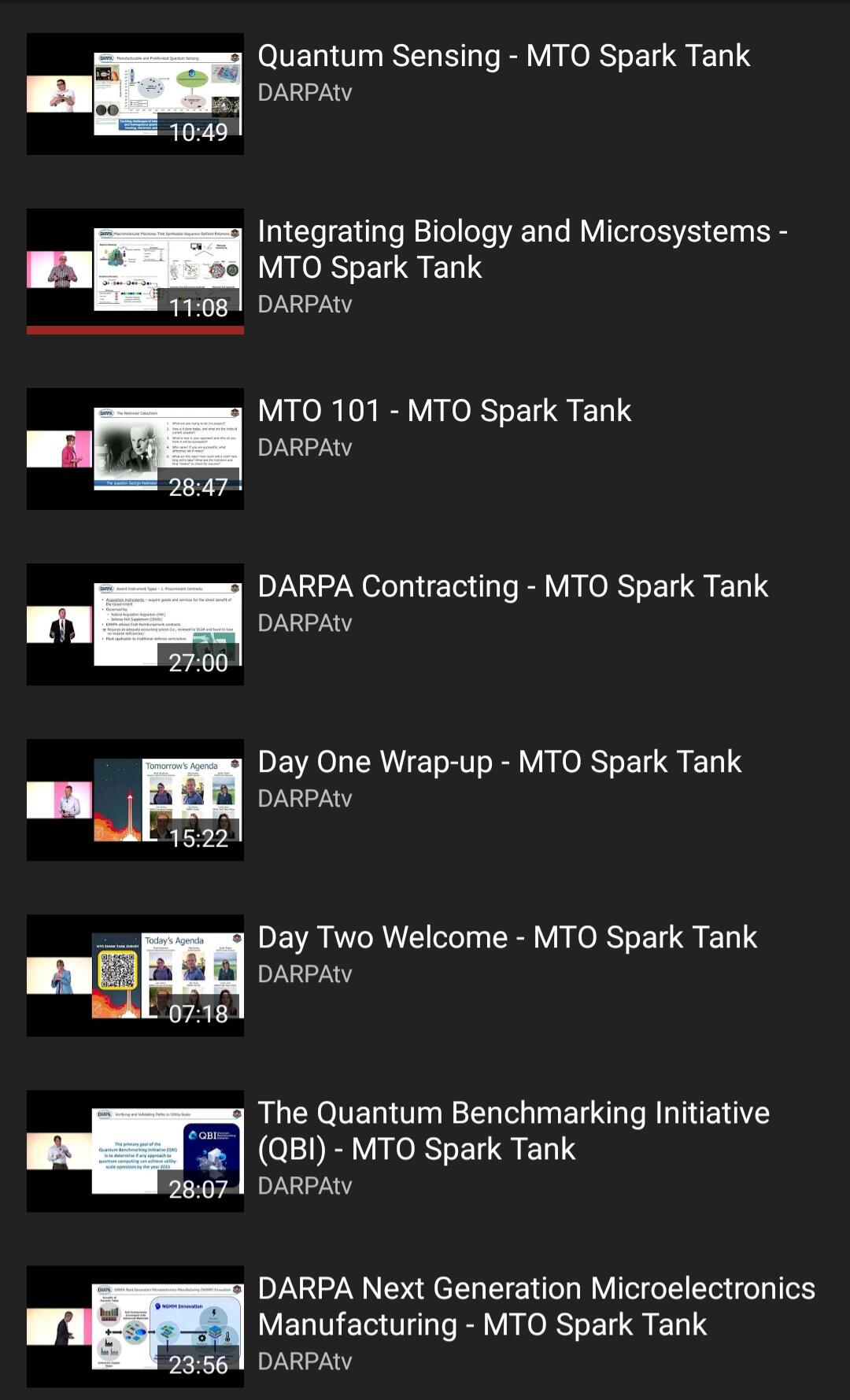Open the Quantum Sensing video
The height and width of the screenshot is (1400, 850).
504,57
